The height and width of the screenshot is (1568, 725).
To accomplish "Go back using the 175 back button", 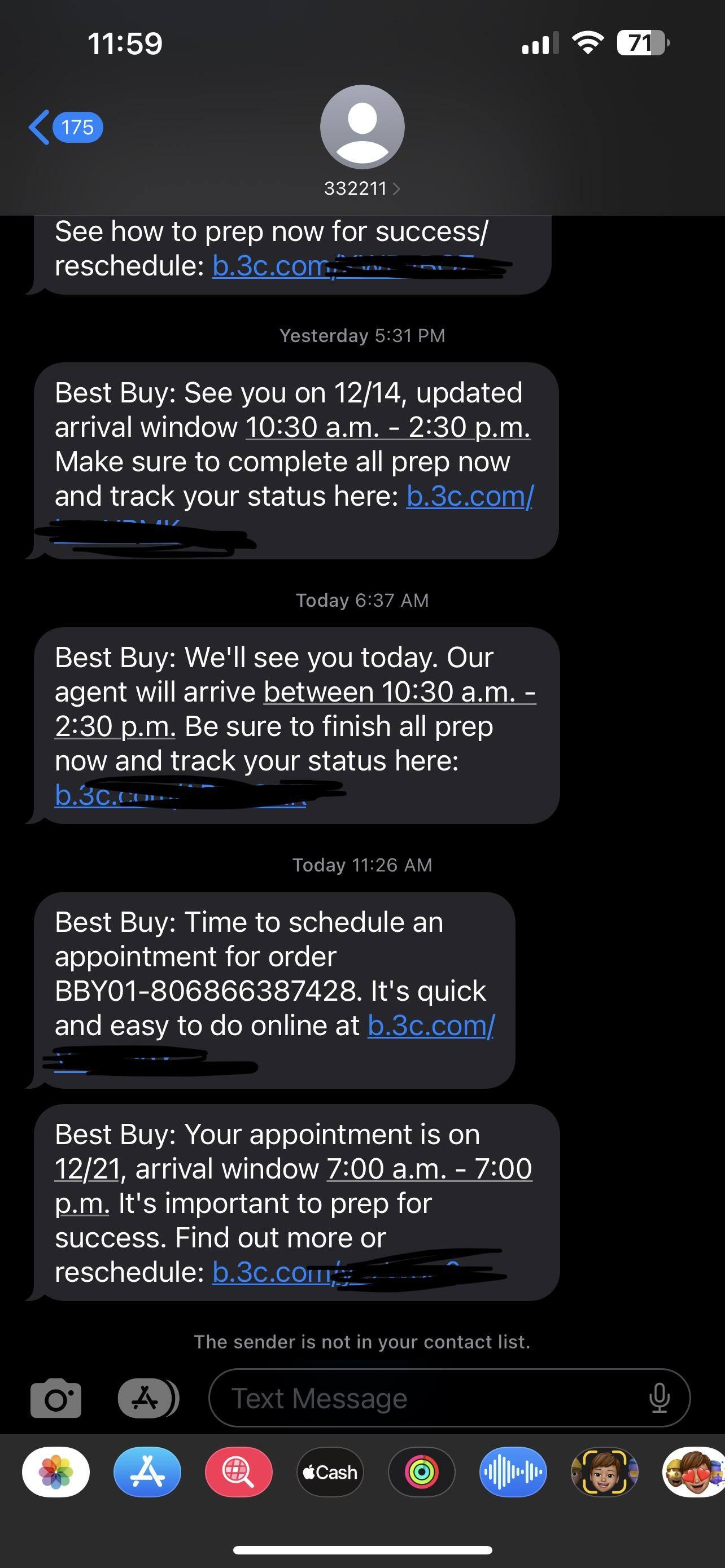I will click(67, 126).
